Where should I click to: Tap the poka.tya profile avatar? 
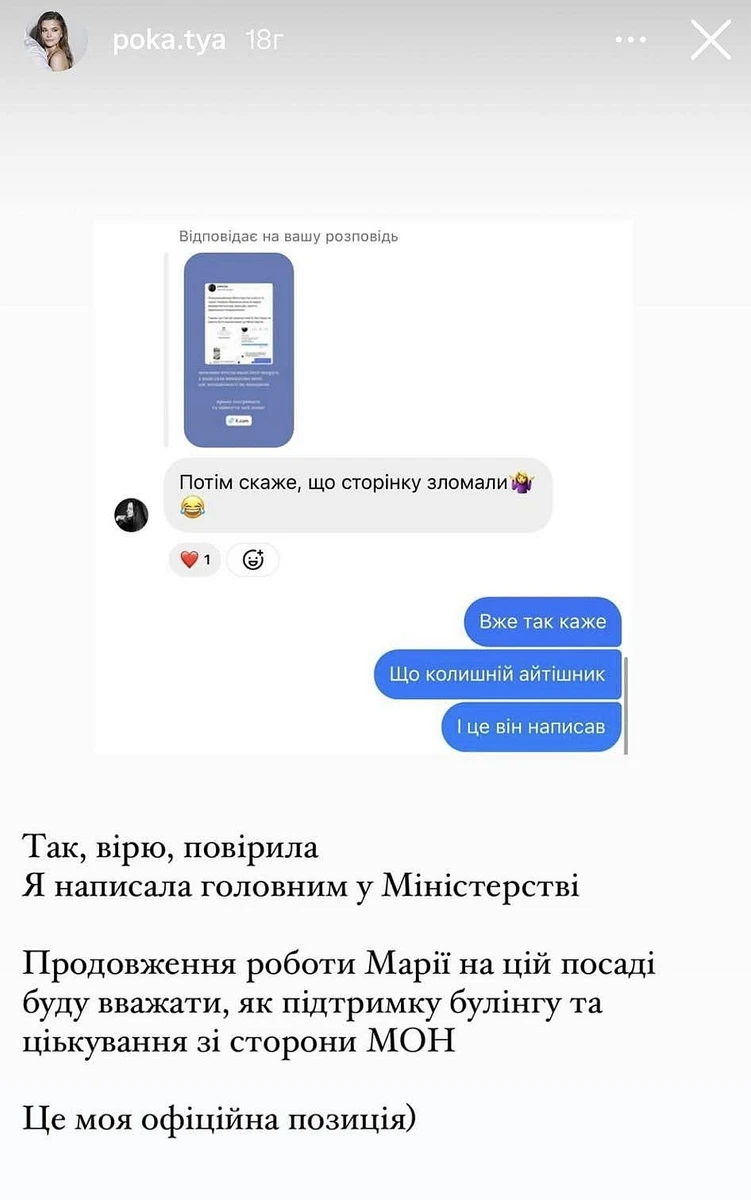pos(56,42)
